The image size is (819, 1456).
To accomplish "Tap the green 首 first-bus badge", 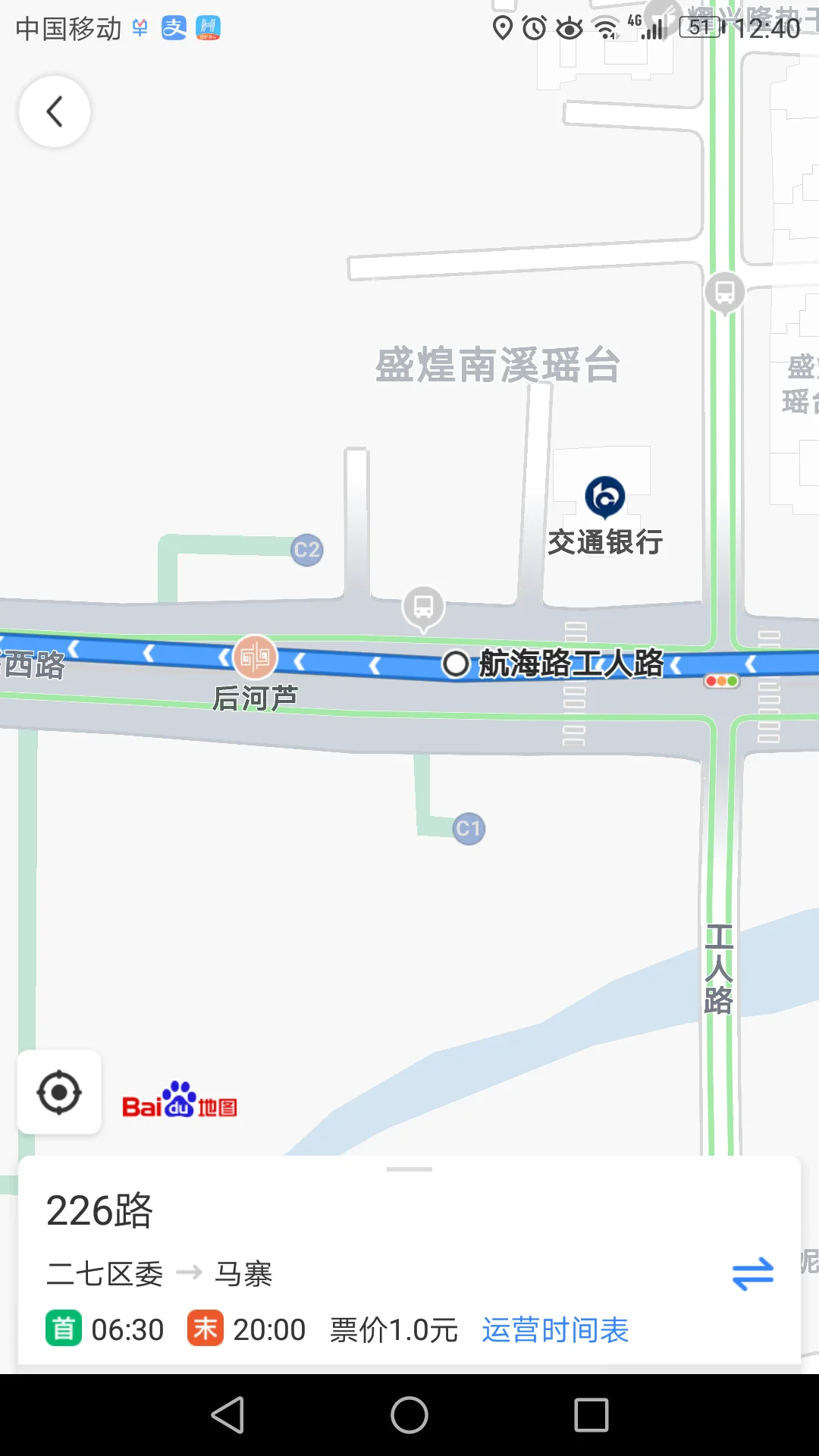I will pos(62,1328).
